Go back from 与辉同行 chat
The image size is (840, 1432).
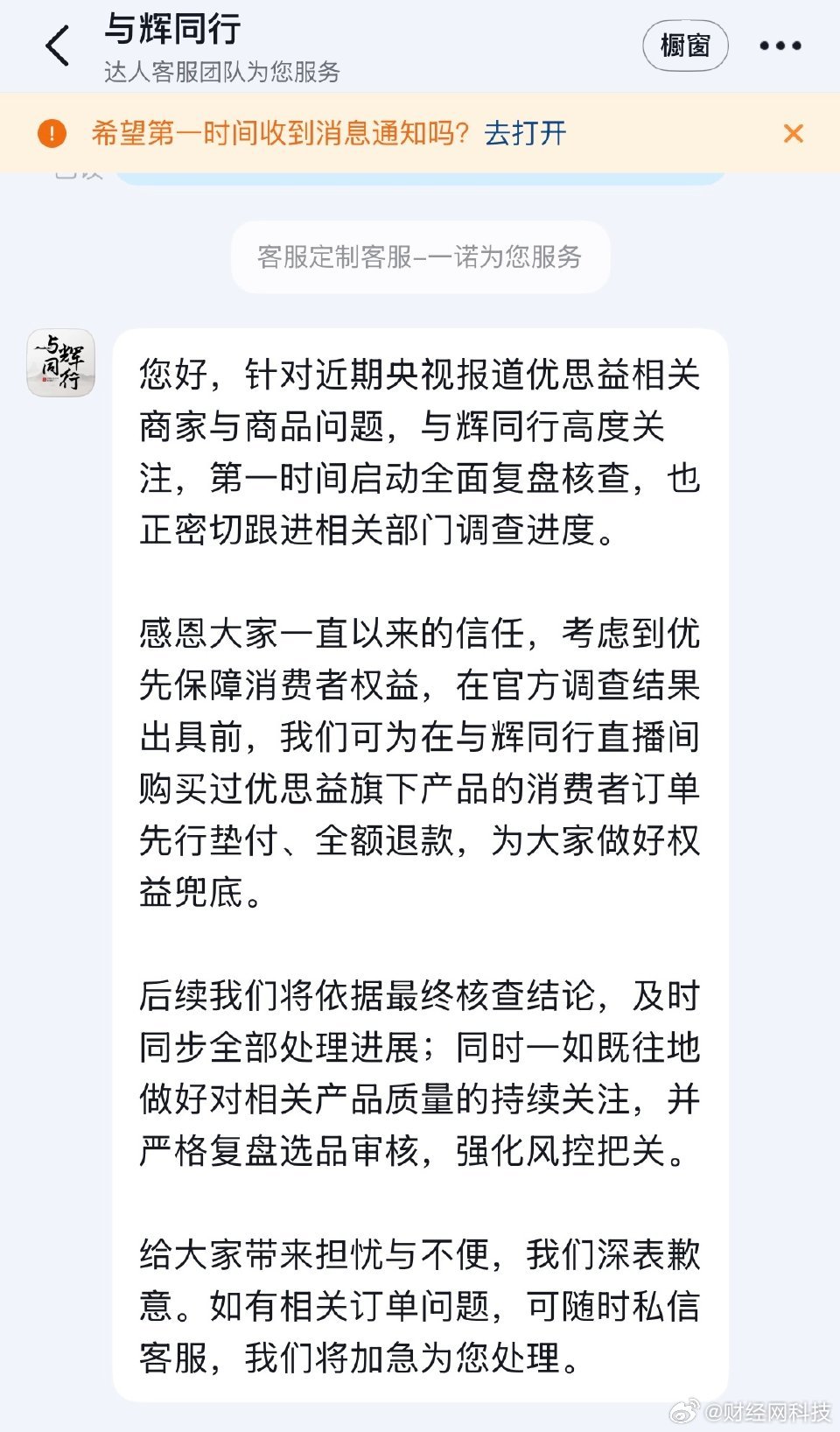click(58, 46)
